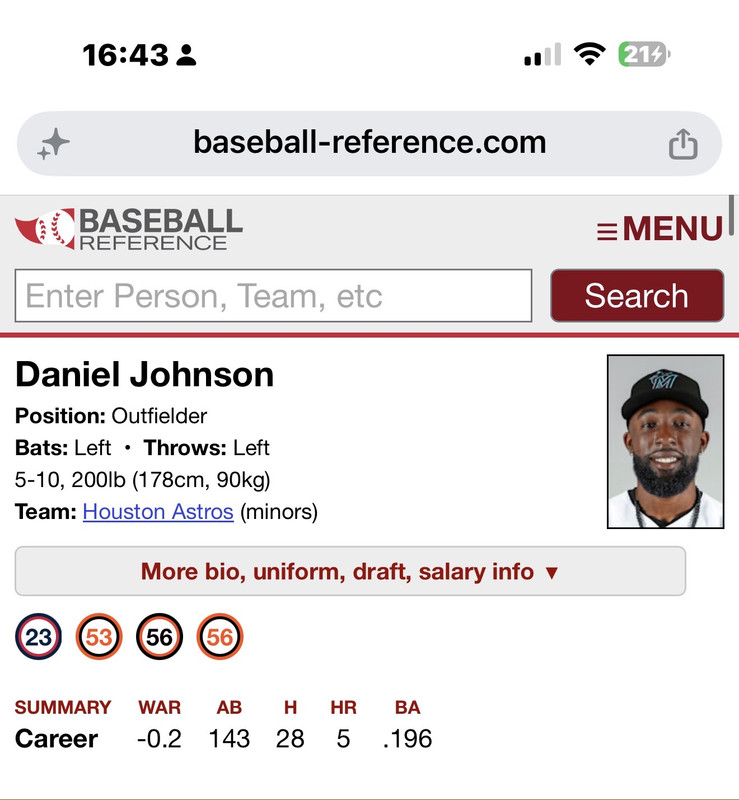Expand More bio, uniform, draft, salary info

(x=350, y=571)
